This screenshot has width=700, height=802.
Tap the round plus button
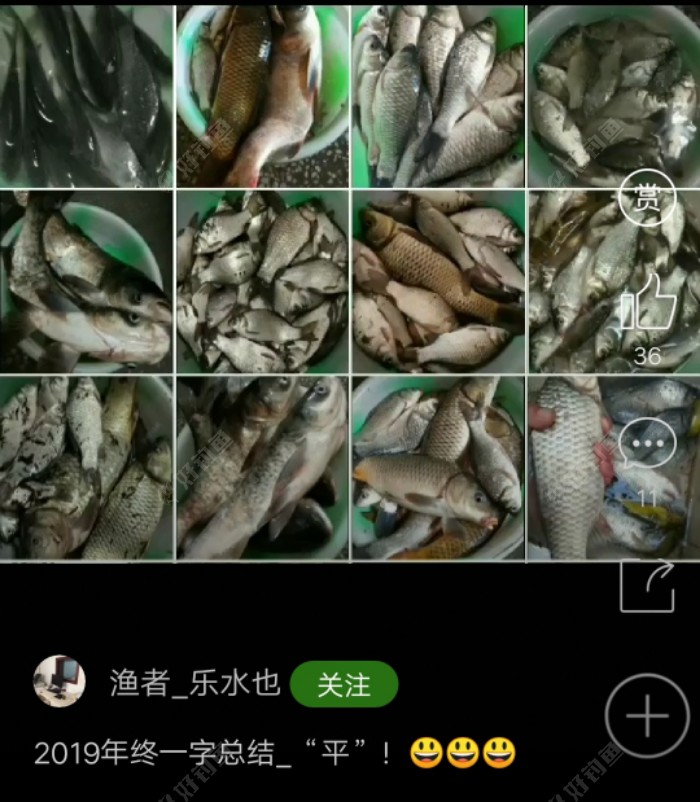647,716
